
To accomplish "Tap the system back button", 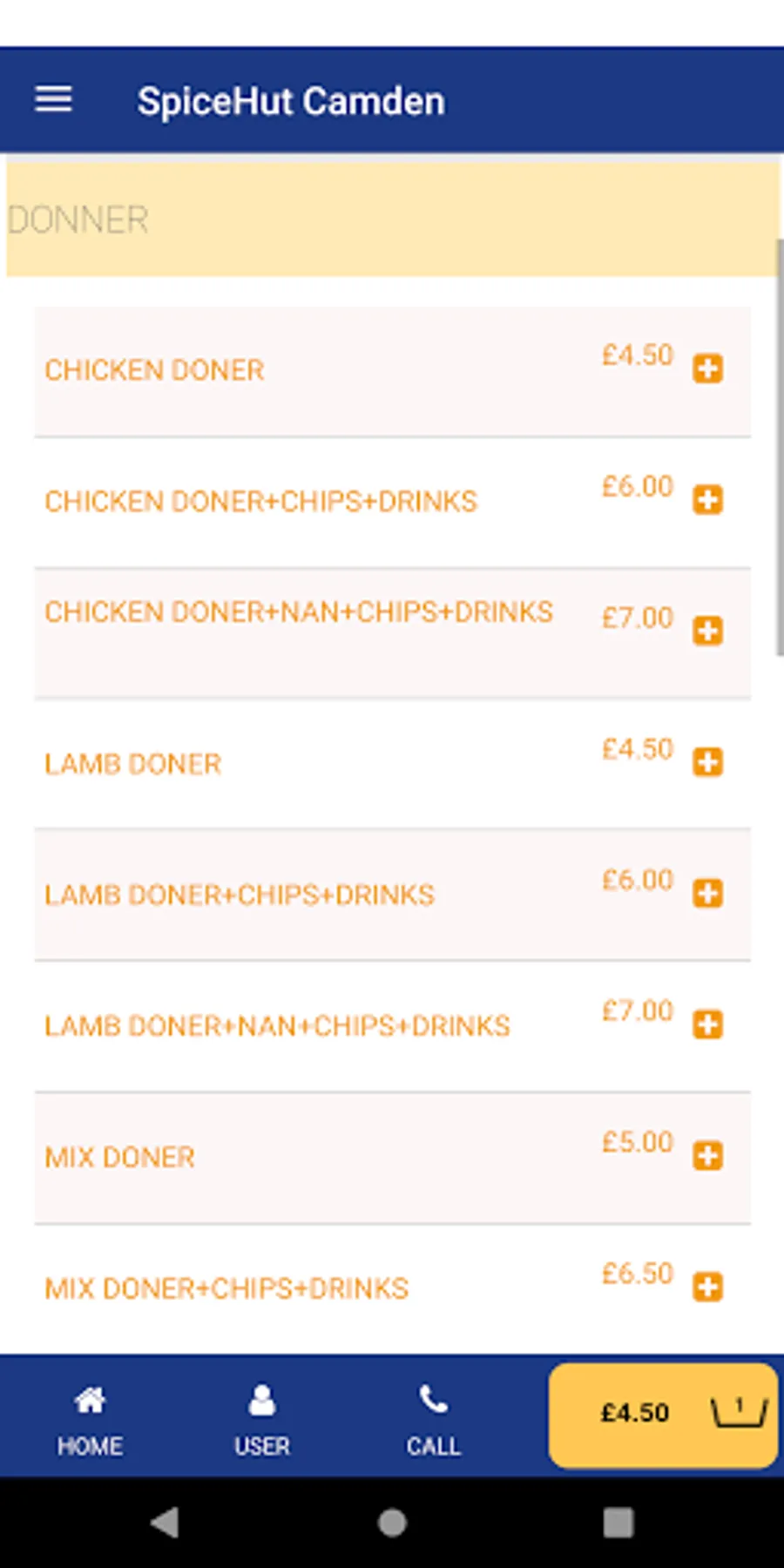I will [x=165, y=1523].
